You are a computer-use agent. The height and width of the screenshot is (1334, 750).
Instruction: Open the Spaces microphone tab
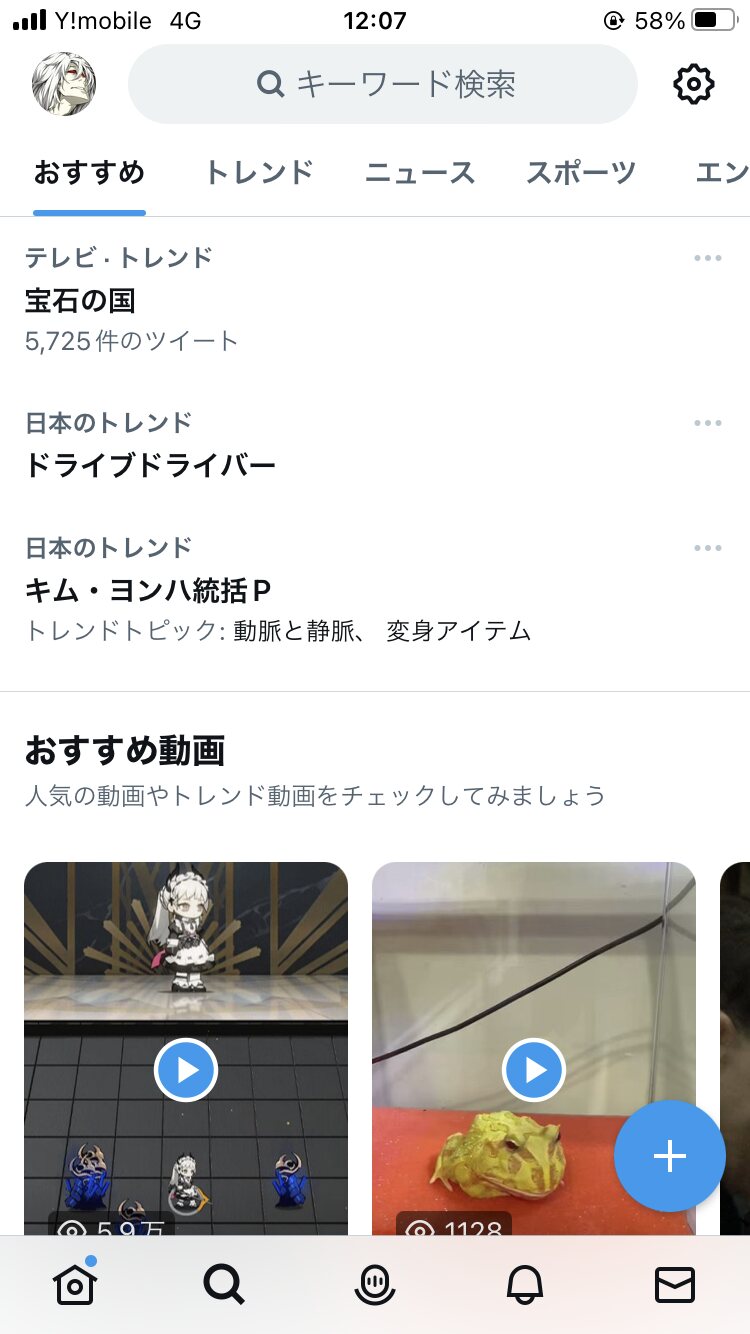point(375,1284)
